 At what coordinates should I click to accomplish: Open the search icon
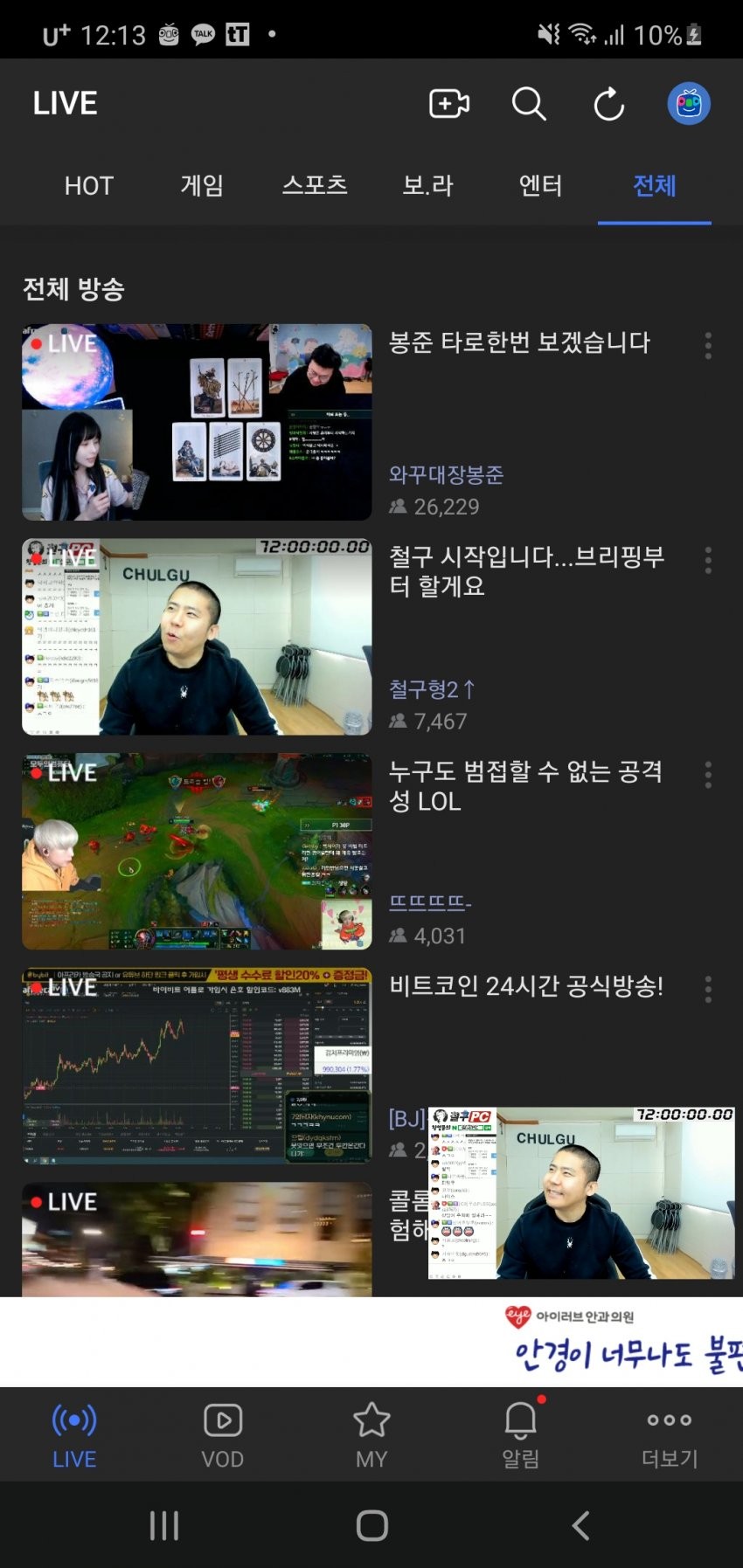click(x=529, y=104)
